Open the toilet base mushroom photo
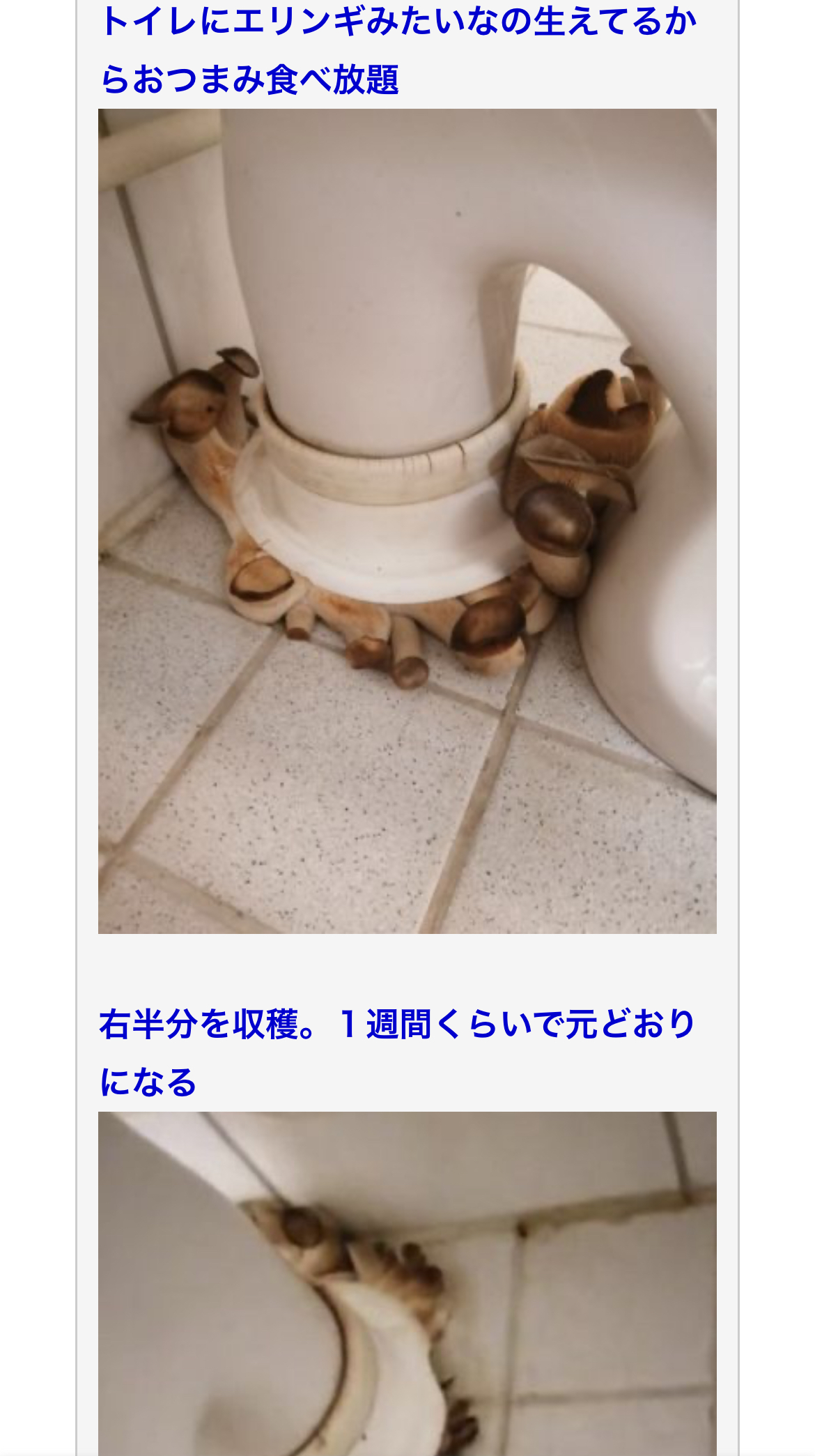This screenshot has height=1456, width=815. tap(407, 521)
